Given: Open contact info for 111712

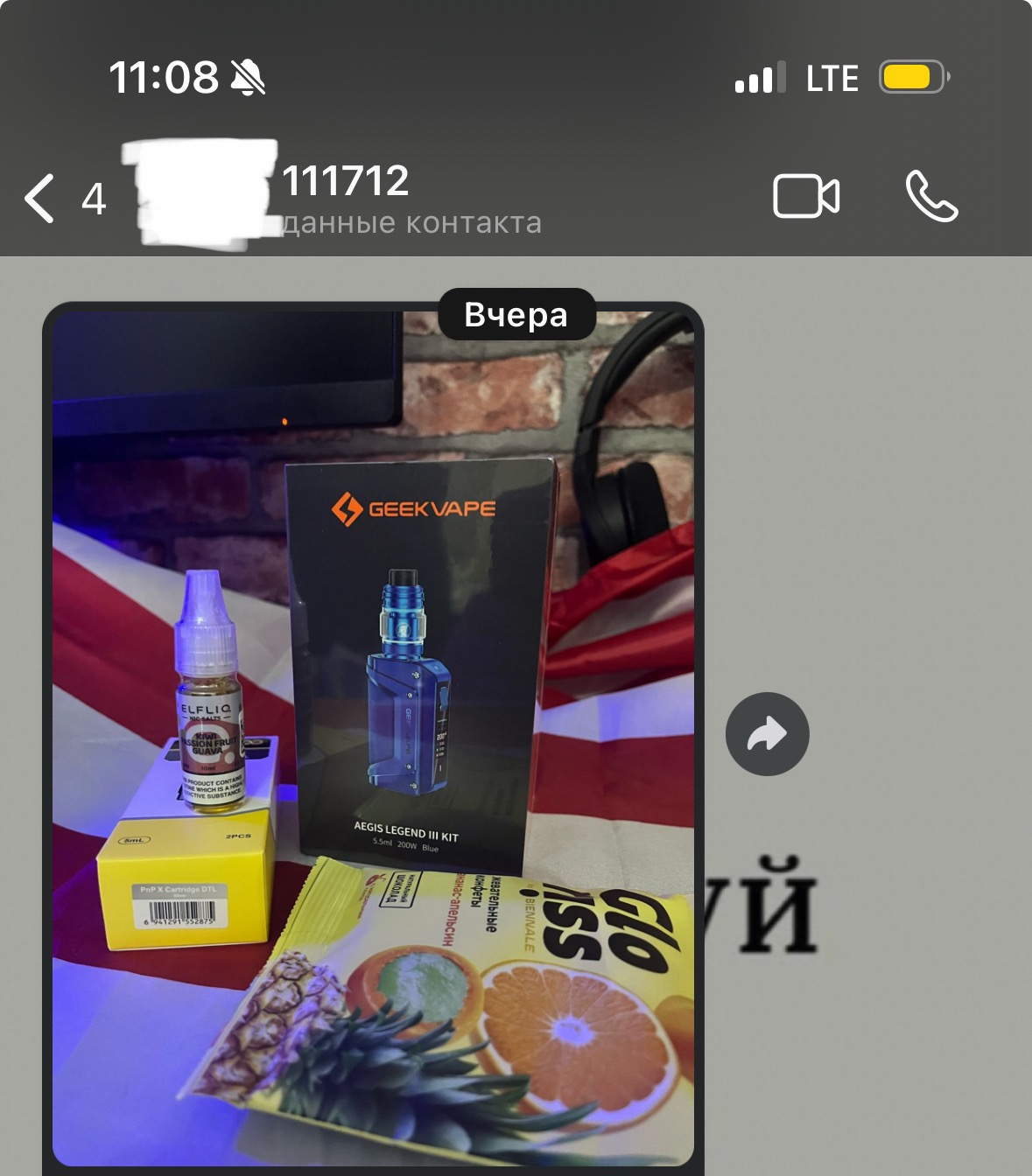Looking at the screenshot, I should [376, 198].
